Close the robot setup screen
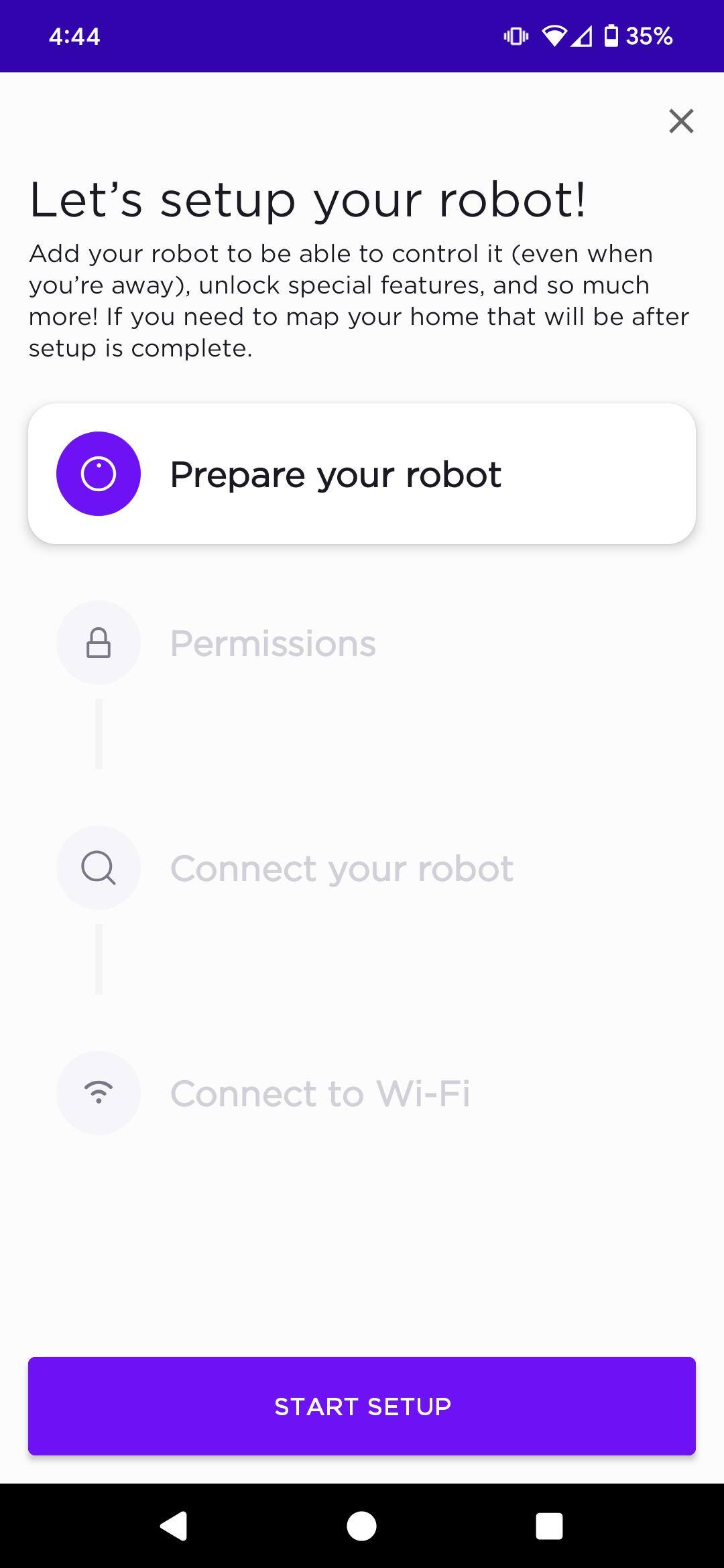724x1568 pixels. [681, 121]
